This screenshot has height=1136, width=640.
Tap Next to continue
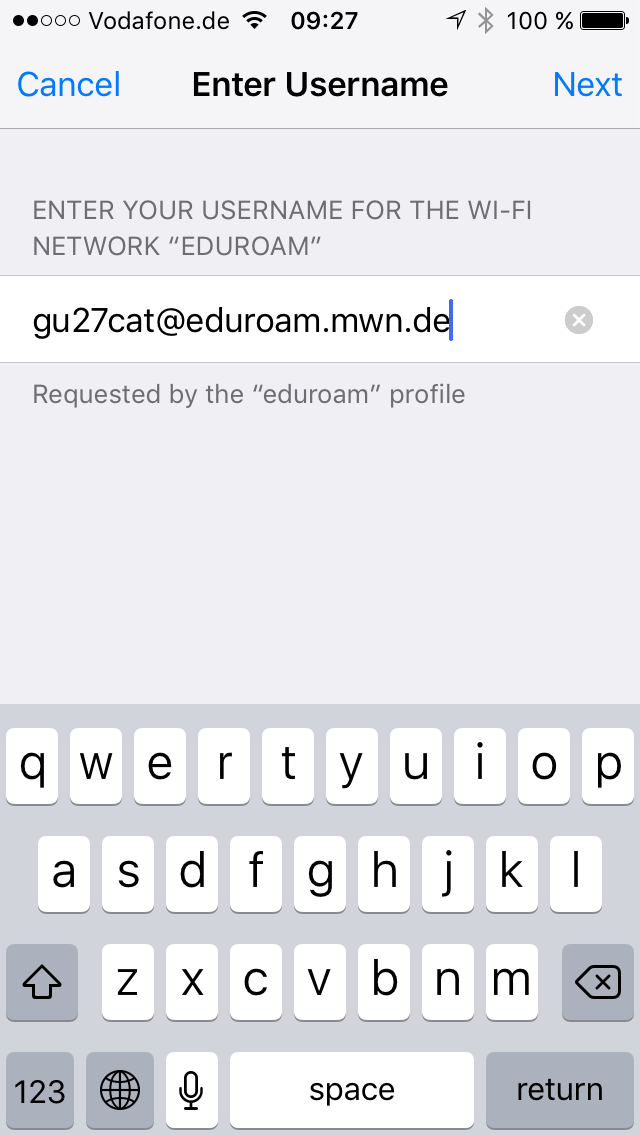(x=587, y=85)
